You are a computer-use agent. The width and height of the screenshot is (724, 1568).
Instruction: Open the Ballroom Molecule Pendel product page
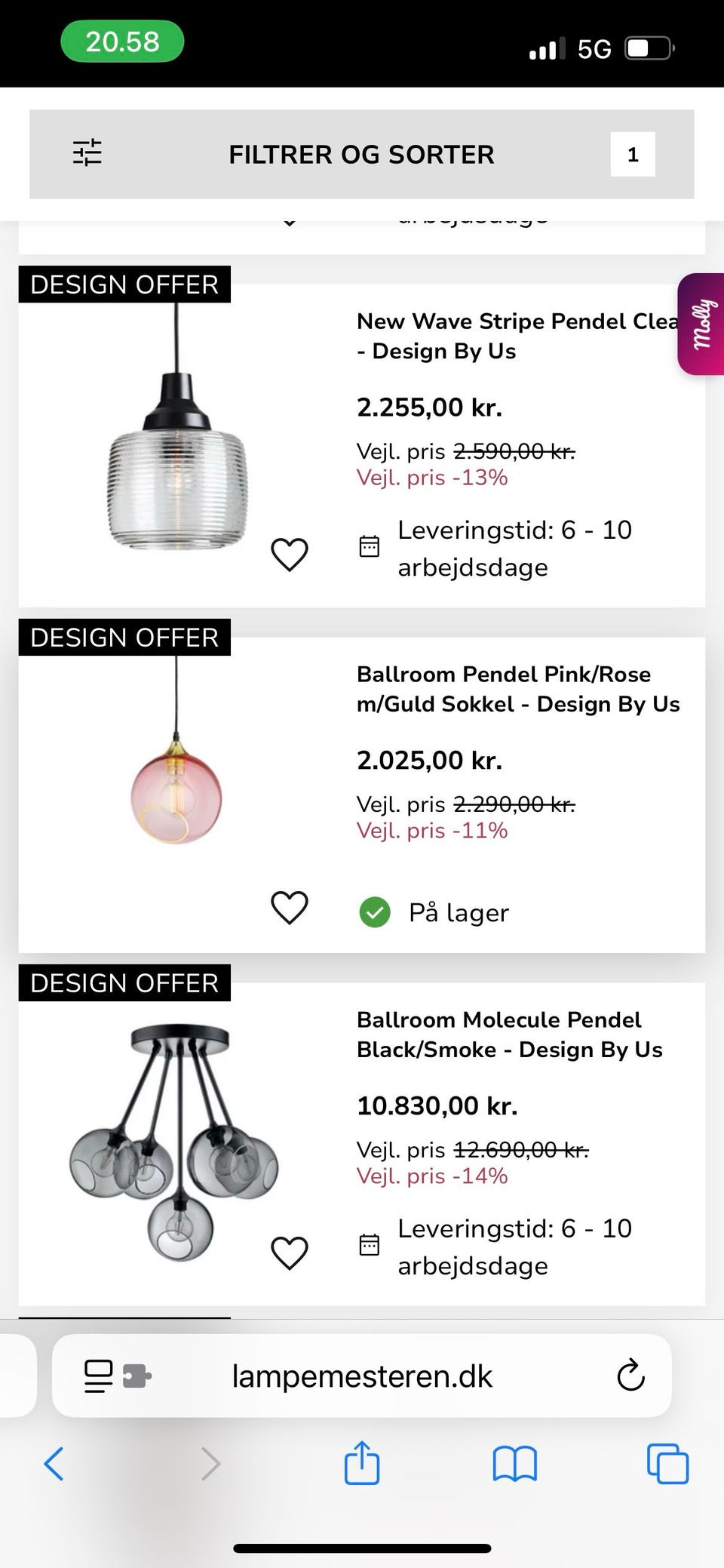point(509,1035)
